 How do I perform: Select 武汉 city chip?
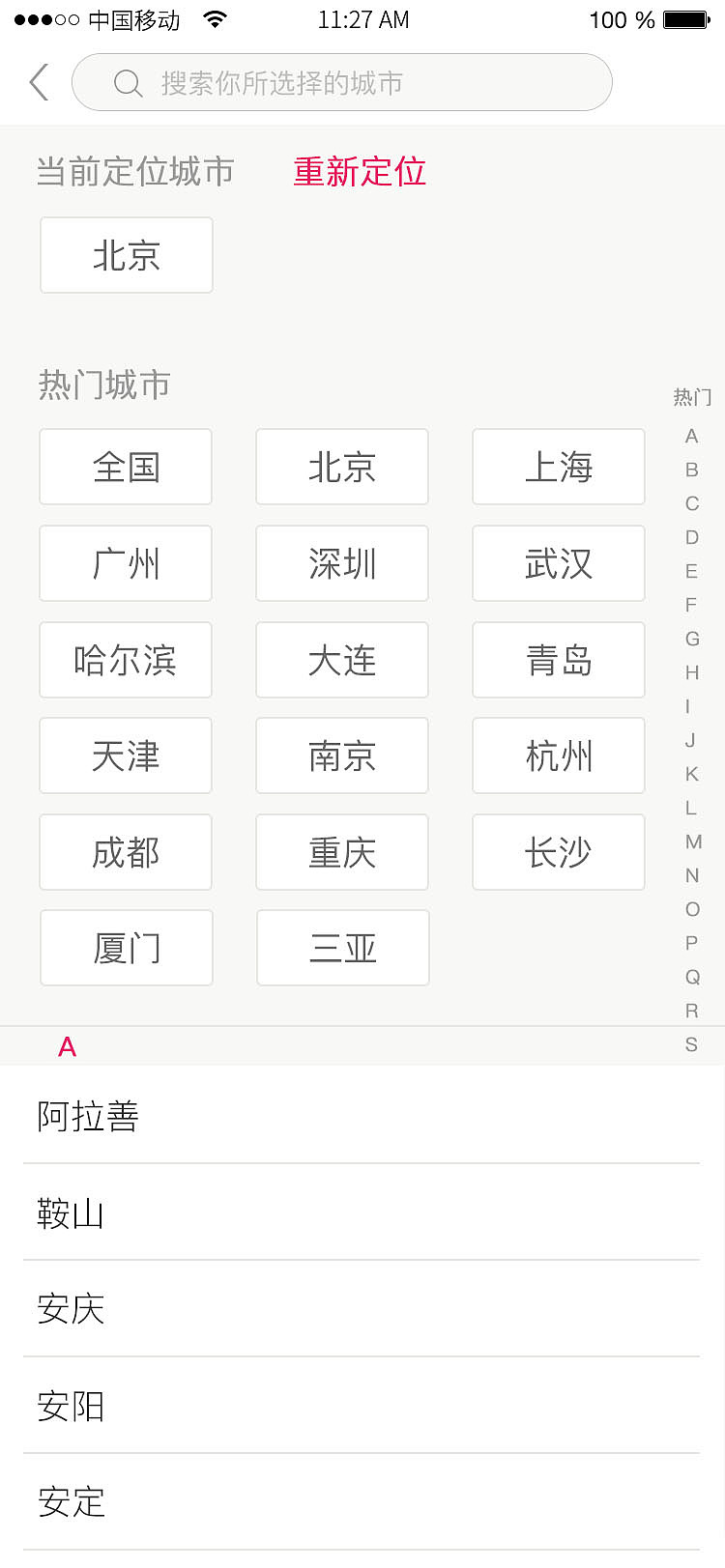(558, 563)
